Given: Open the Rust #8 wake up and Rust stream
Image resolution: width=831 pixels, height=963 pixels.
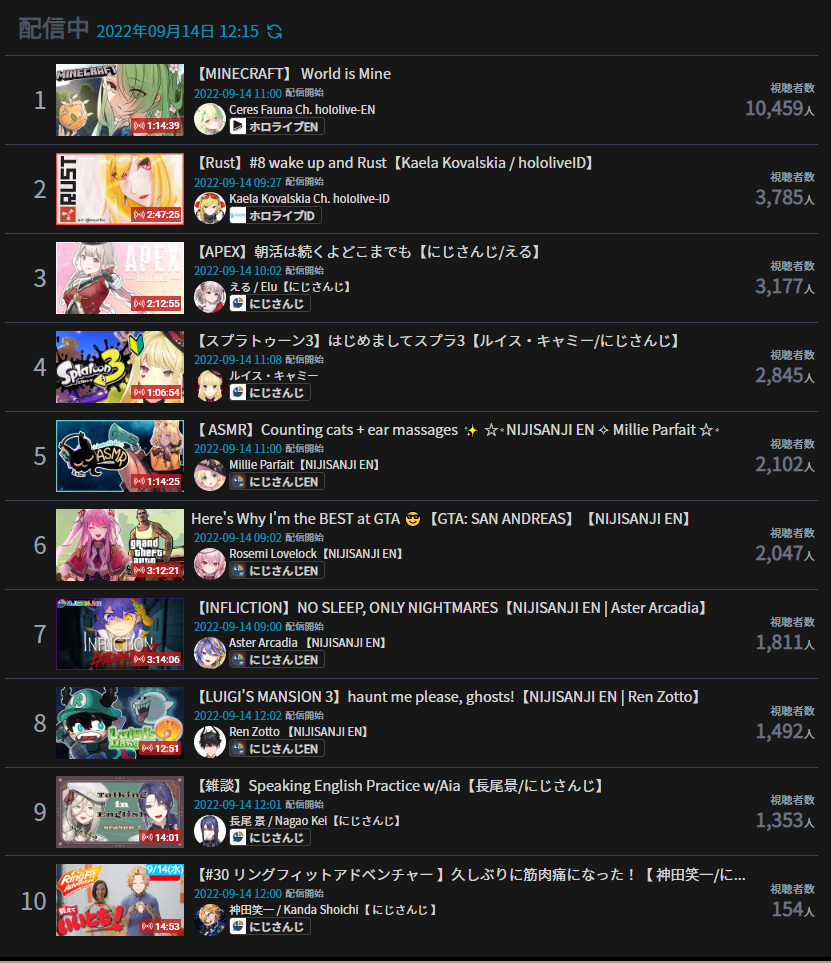Looking at the screenshot, I should point(396,163).
